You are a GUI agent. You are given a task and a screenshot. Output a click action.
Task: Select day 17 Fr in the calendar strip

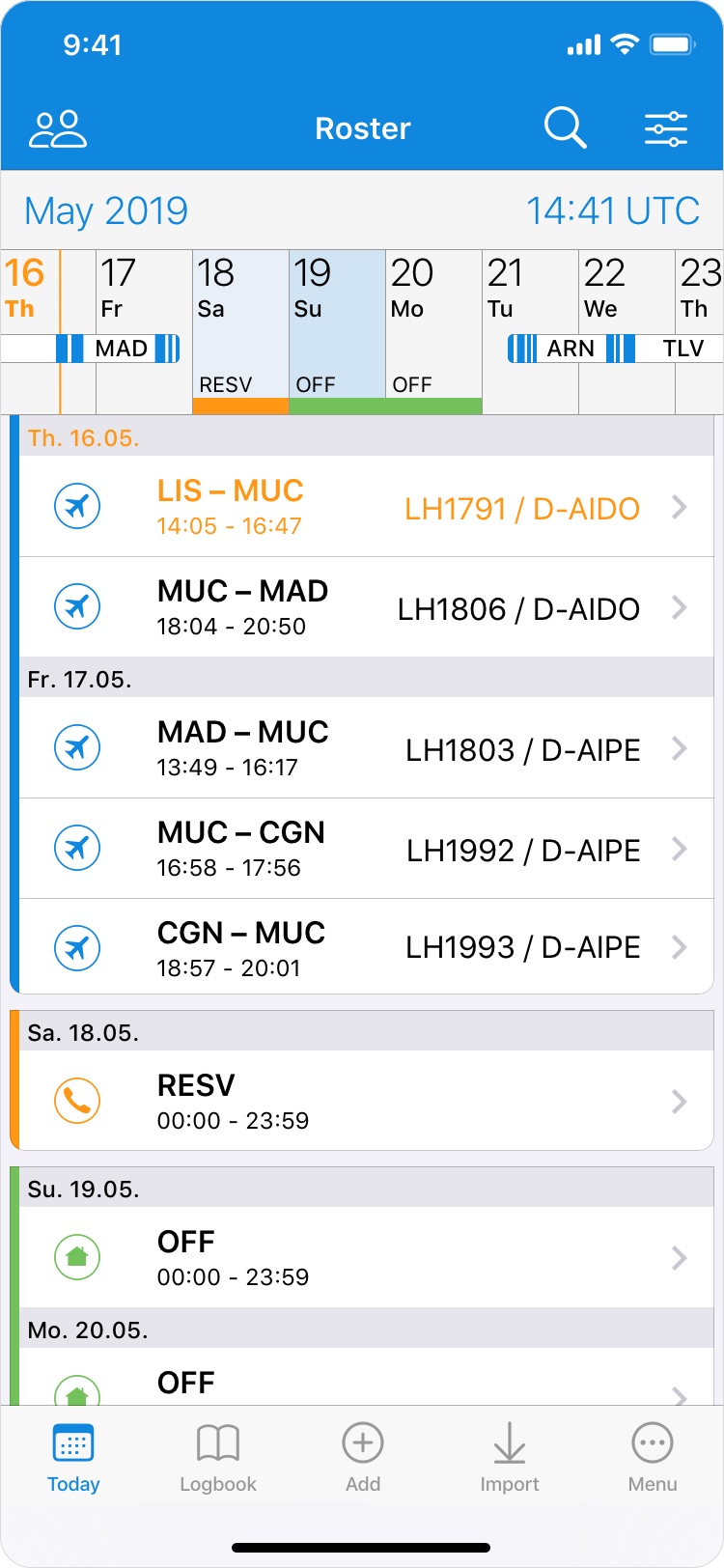tap(144, 290)
